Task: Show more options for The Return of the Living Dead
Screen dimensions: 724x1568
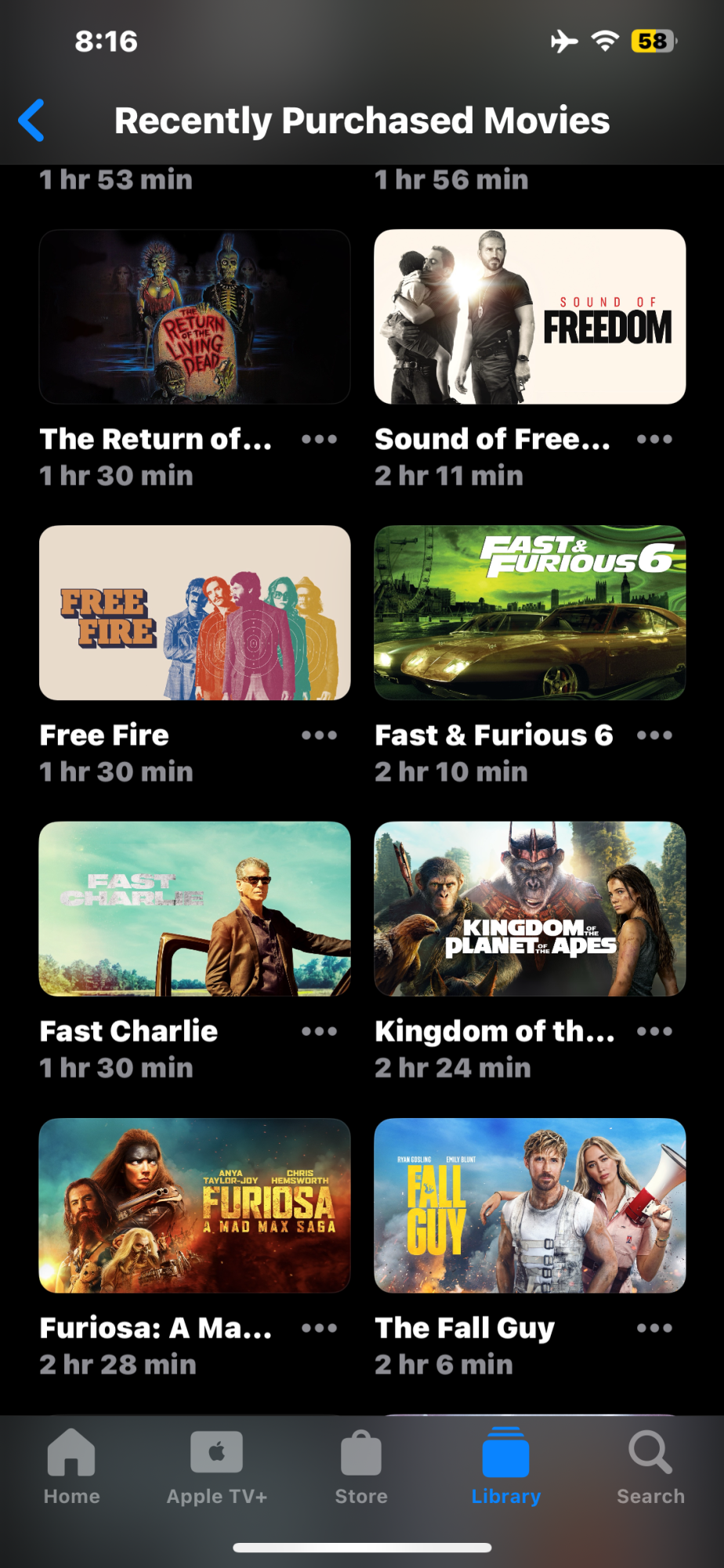Action: click(320, 439)
